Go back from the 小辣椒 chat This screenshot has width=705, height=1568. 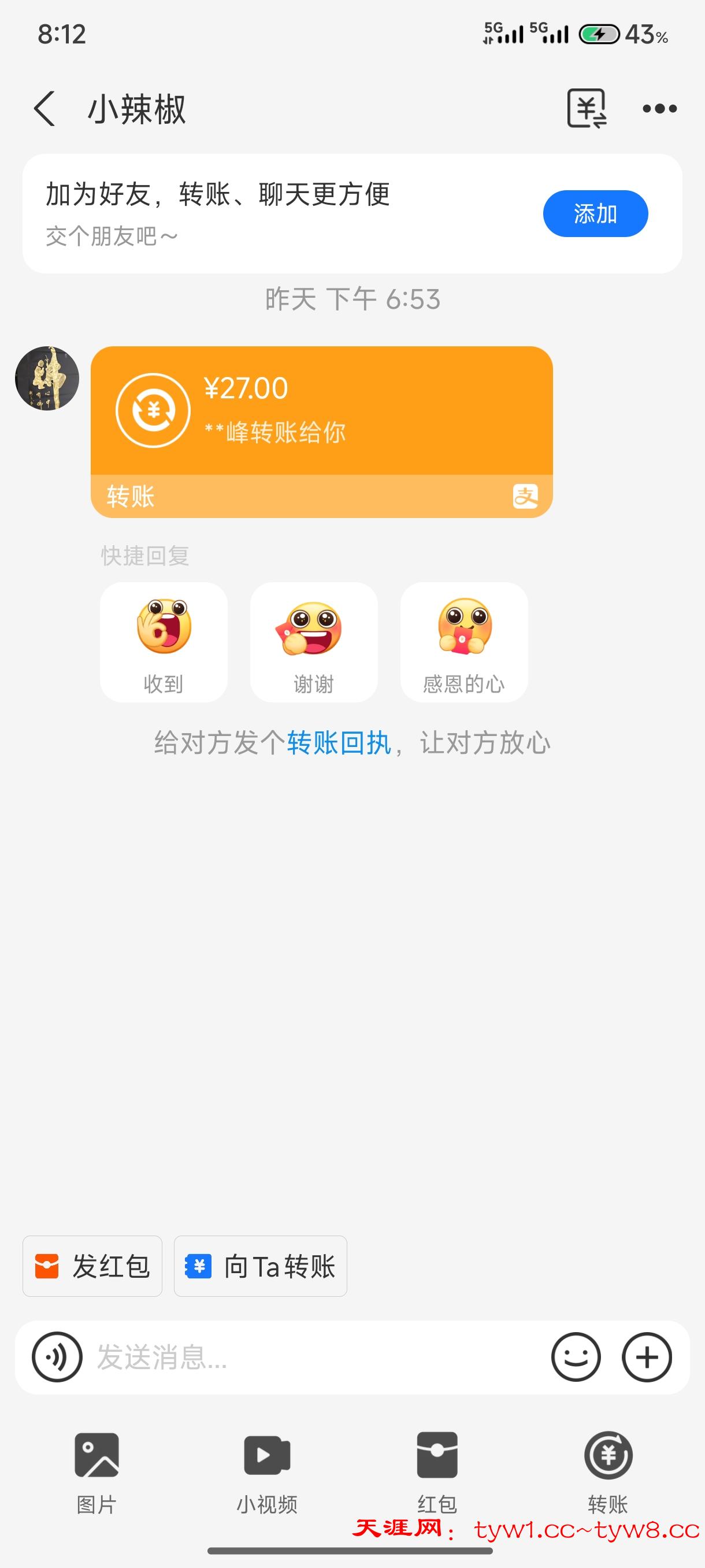[44, 110]
